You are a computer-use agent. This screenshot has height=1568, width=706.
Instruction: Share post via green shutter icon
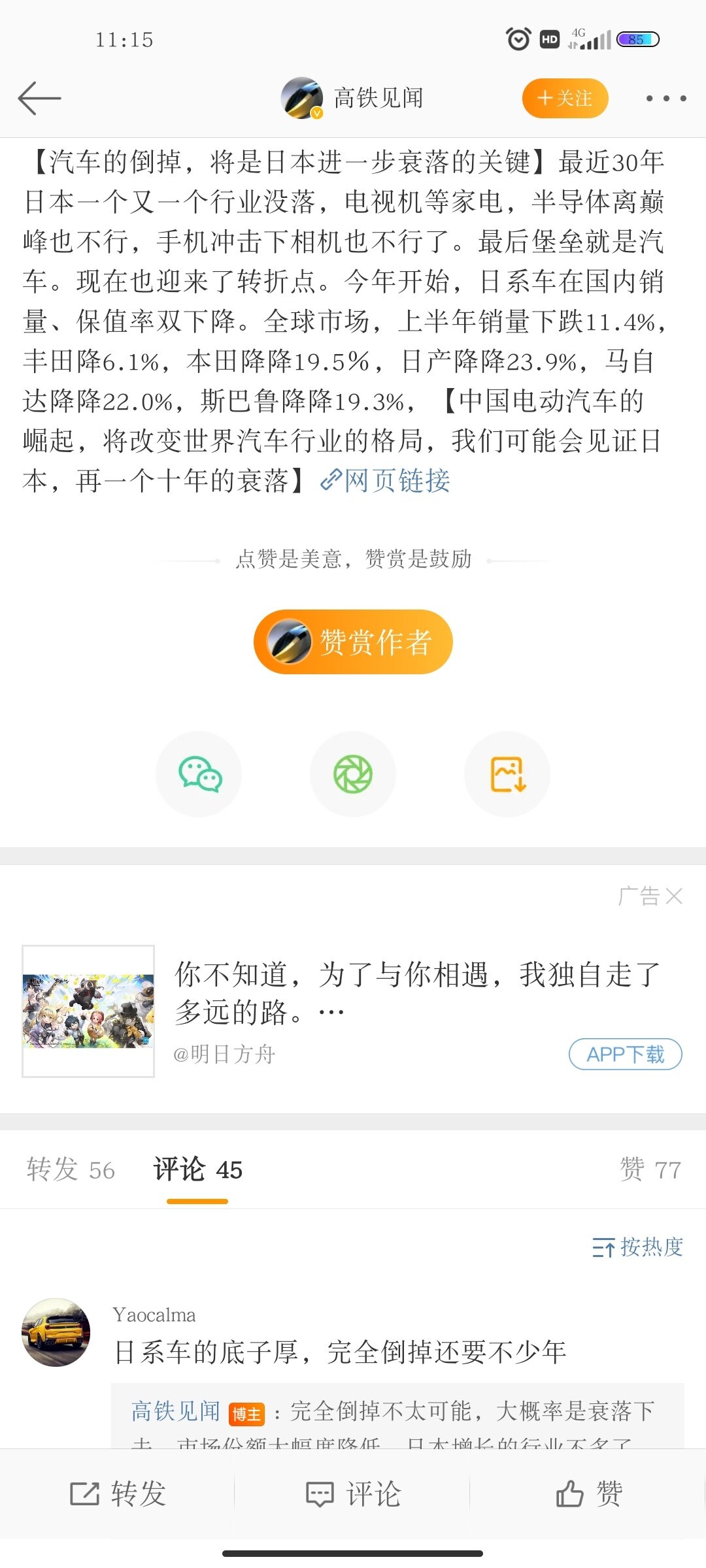[353, 774]
